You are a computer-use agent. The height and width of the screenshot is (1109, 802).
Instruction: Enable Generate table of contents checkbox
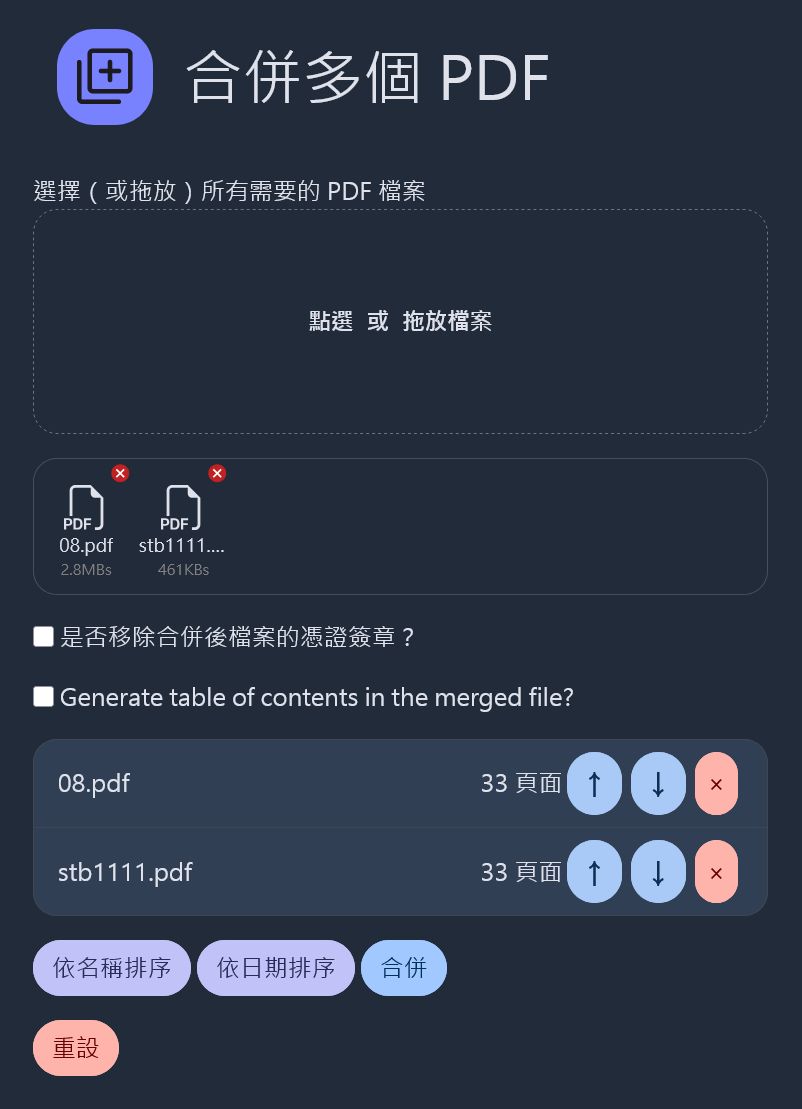(x=43, y=697)
